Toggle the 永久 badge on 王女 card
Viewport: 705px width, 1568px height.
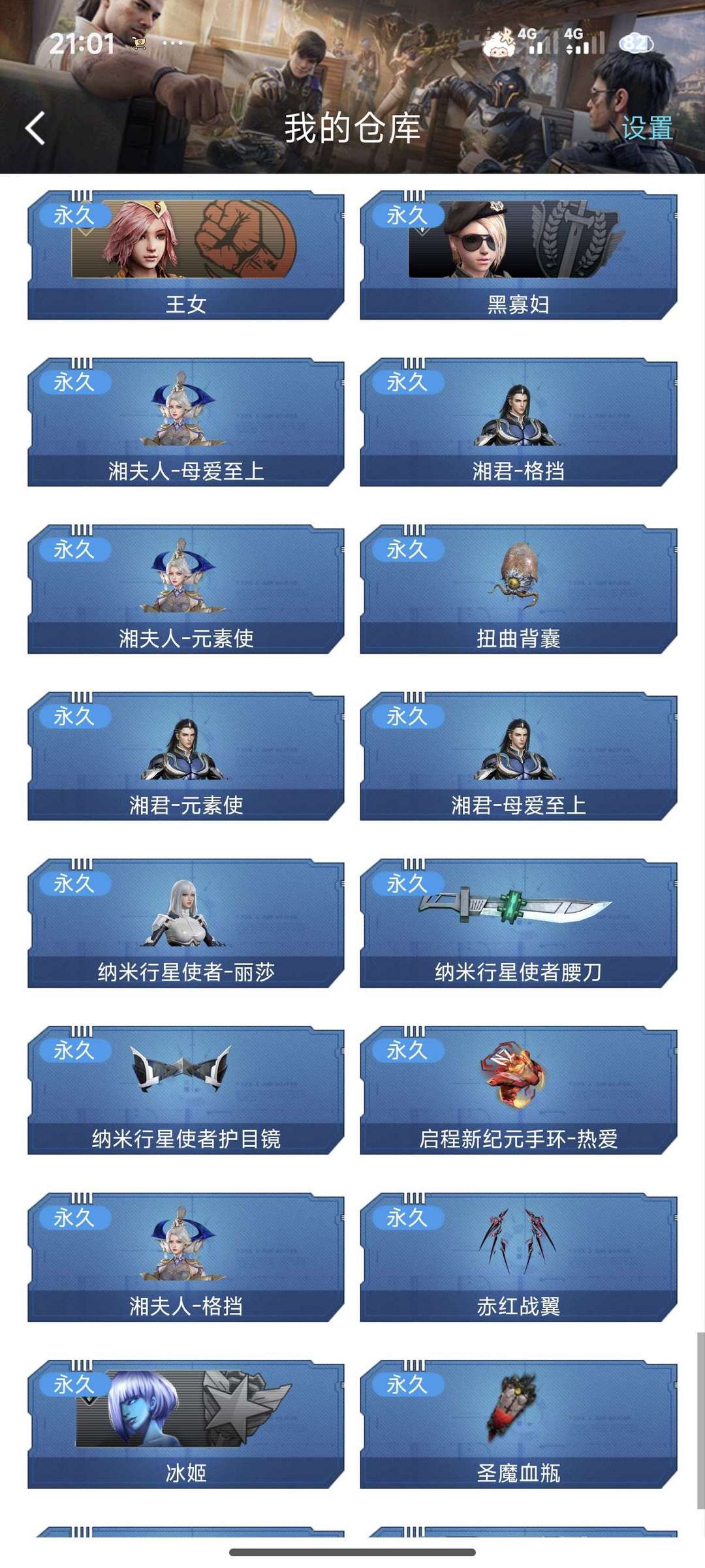[x=74, y=215]
